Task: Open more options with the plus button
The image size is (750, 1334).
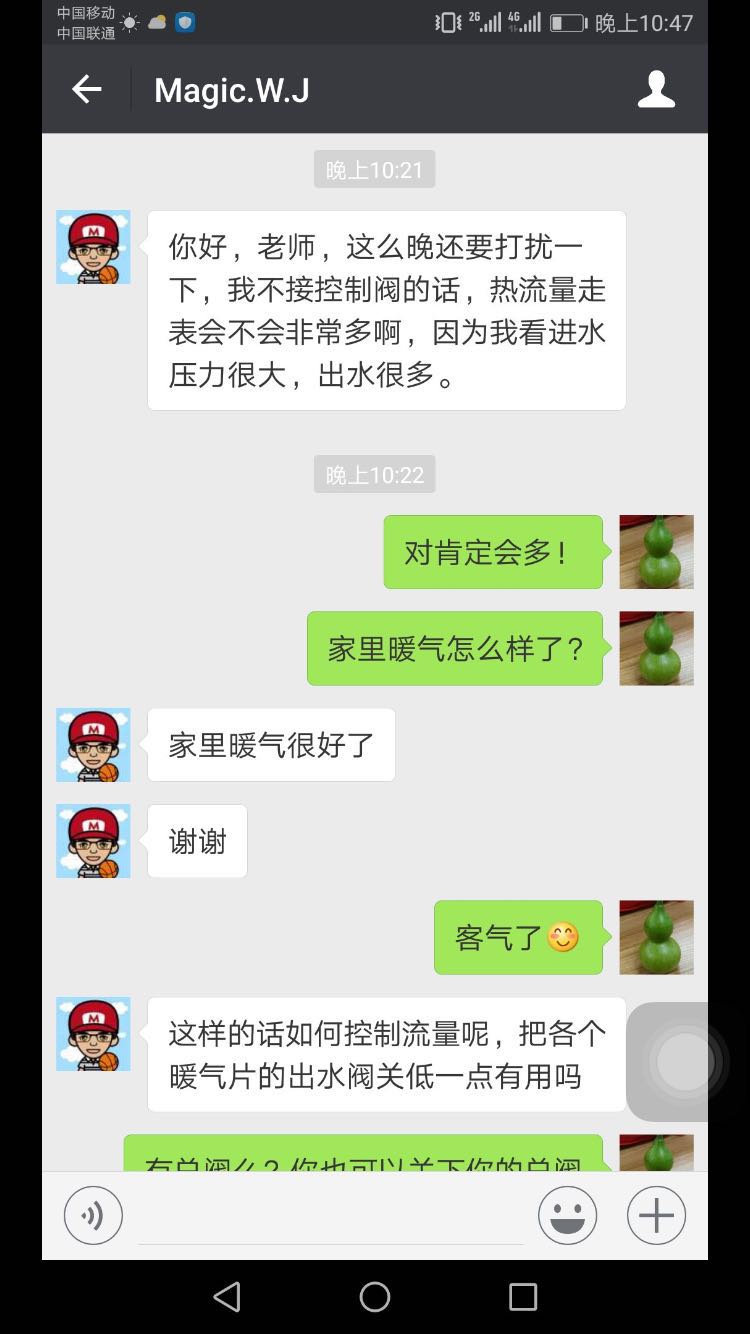Action: (x=655, y=1215)
